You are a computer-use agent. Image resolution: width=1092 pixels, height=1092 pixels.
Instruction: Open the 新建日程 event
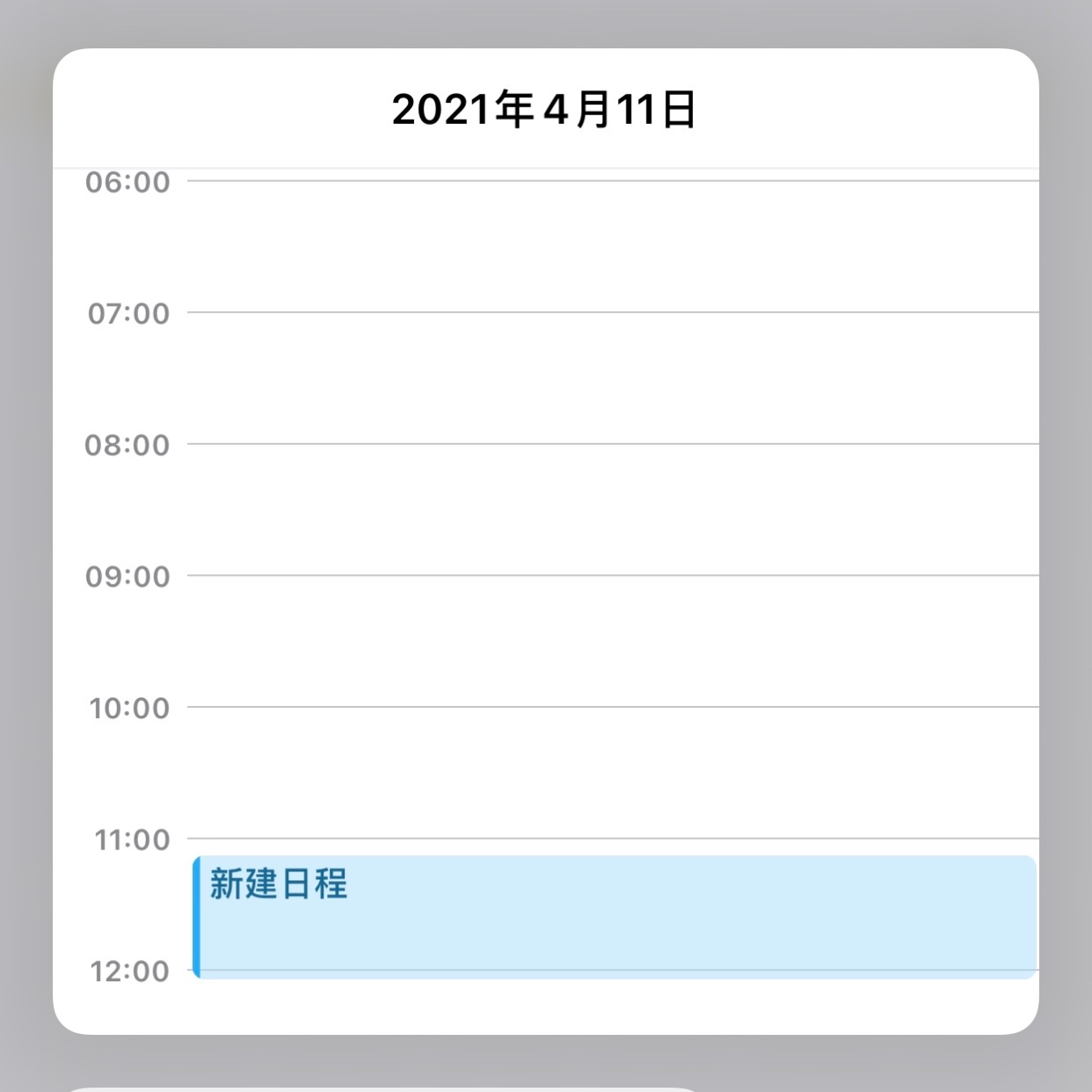tap(614, 916)
